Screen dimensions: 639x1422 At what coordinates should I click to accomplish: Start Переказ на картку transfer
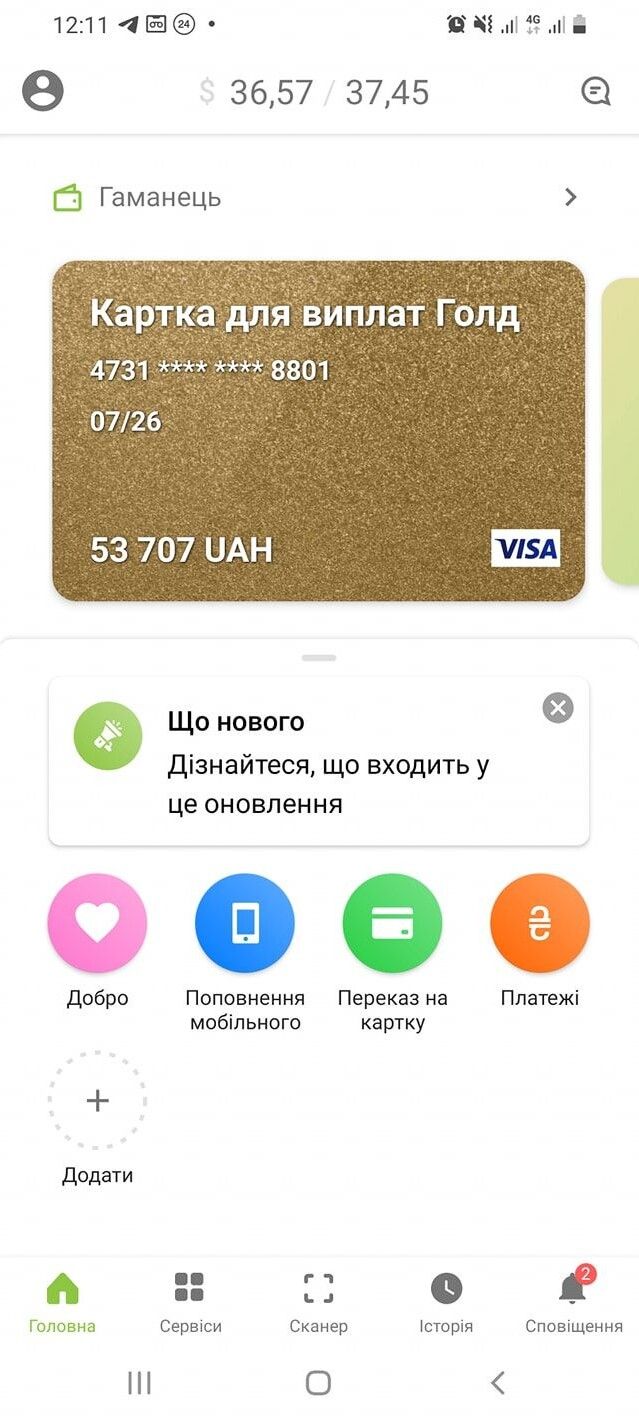[392, 923]
